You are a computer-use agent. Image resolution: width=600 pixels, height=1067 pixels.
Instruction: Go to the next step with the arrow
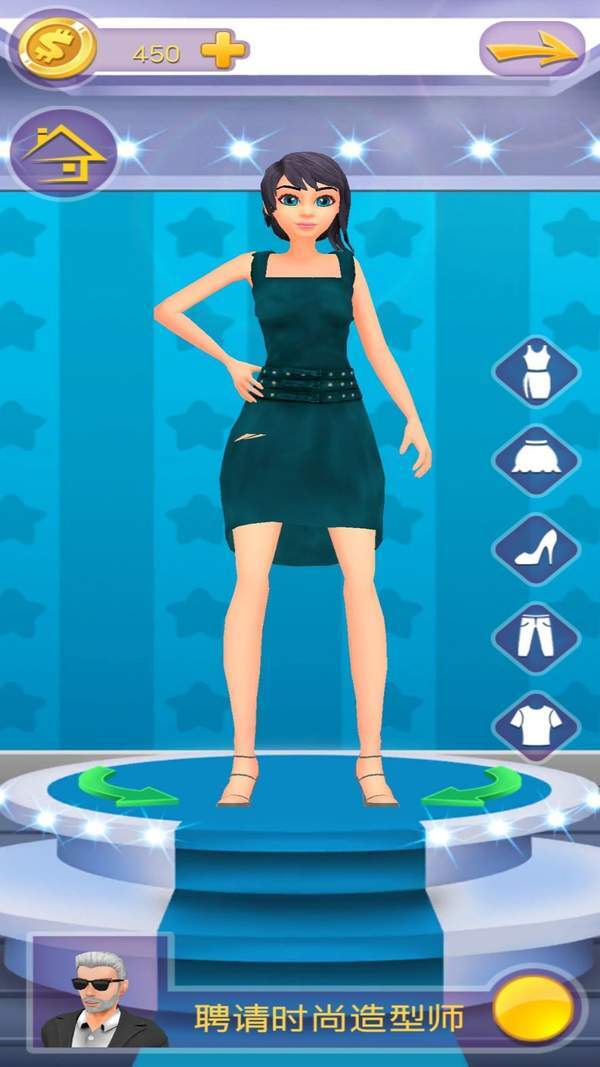(x=531, y=48)
